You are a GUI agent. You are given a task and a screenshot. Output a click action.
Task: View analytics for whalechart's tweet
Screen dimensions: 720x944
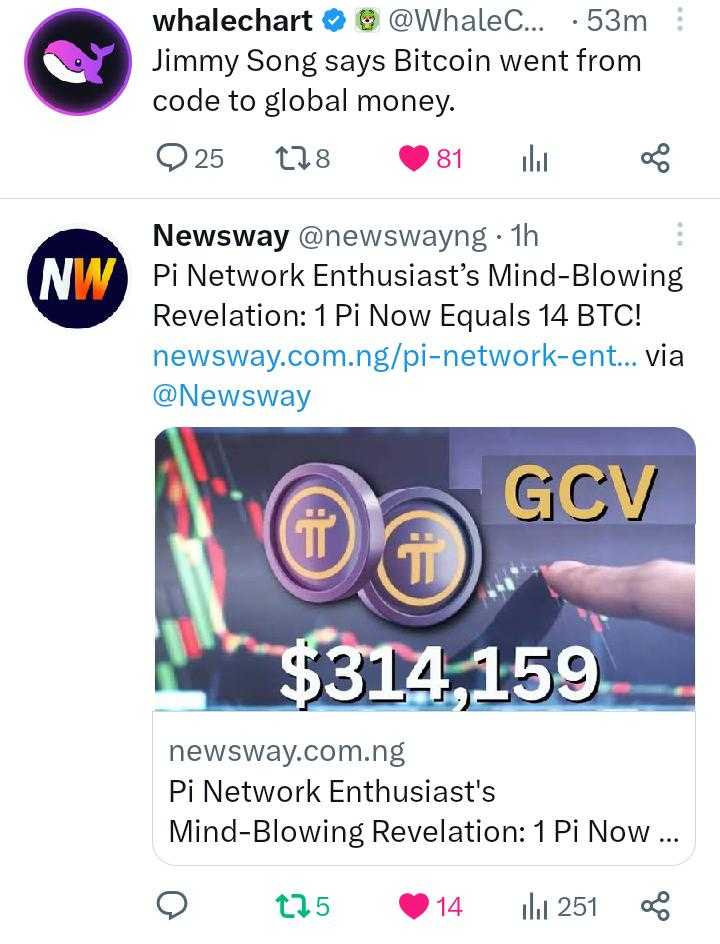point(535,158)
